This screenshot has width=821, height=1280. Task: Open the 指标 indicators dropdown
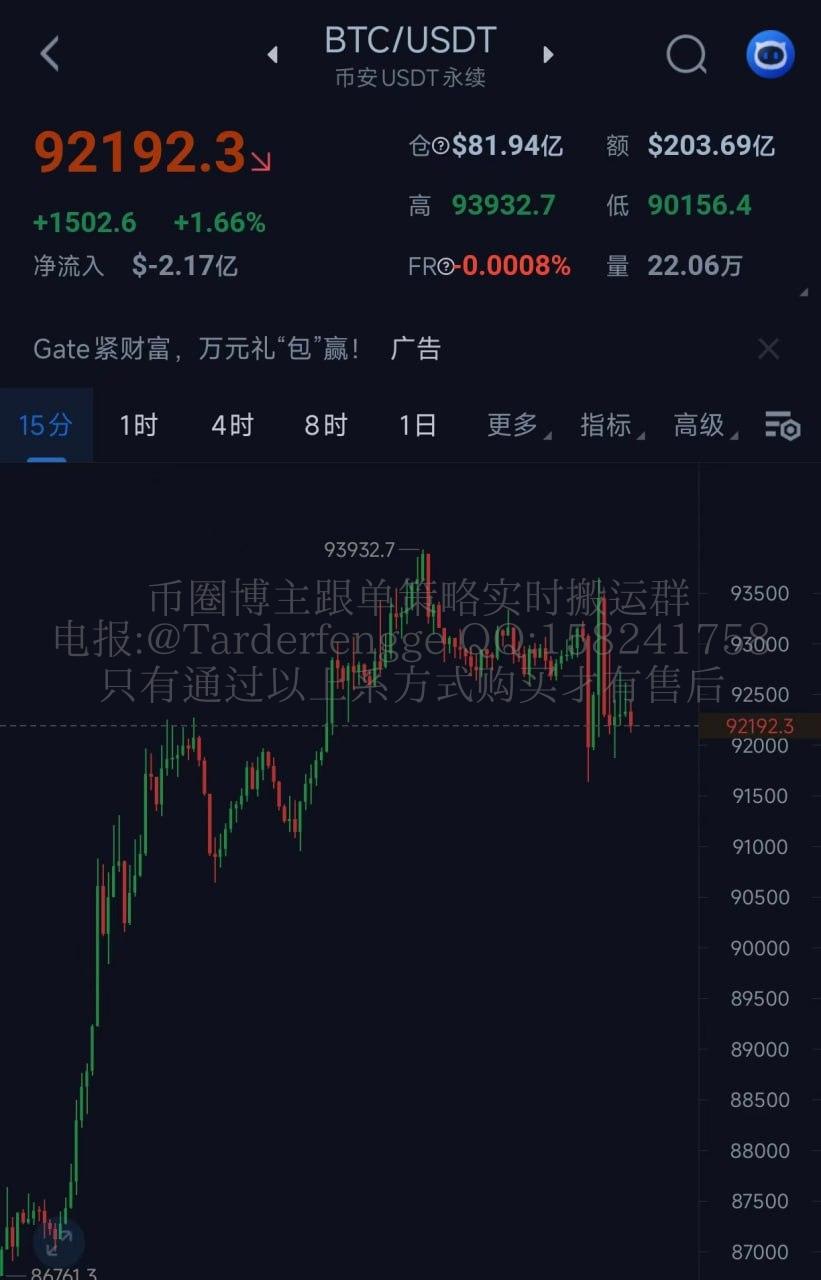[x=610, y=425]
